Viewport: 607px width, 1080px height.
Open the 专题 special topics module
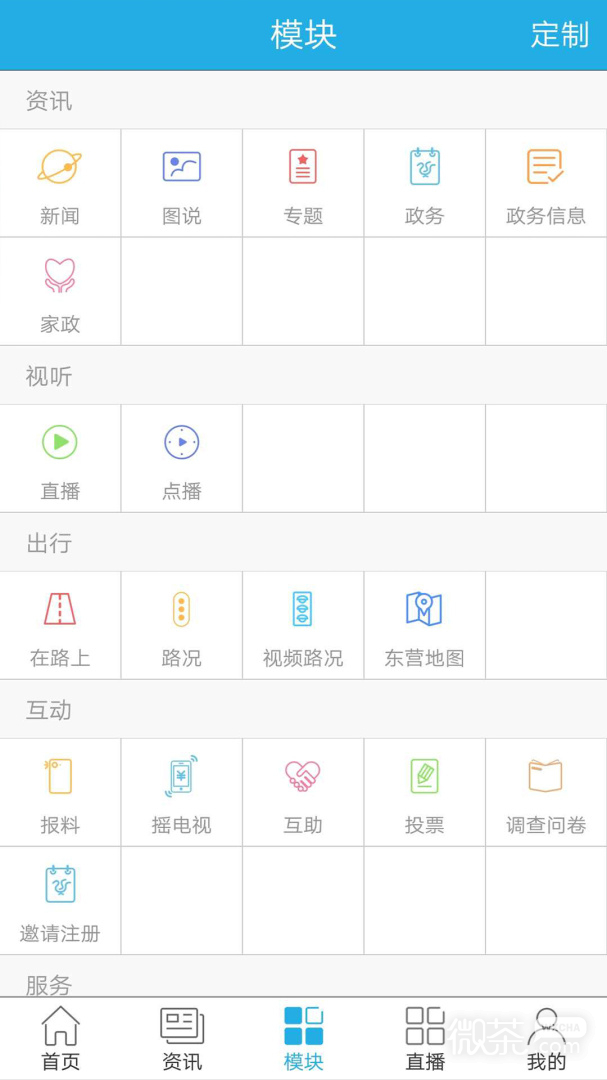pyautogui.click(x=303, y=184)
